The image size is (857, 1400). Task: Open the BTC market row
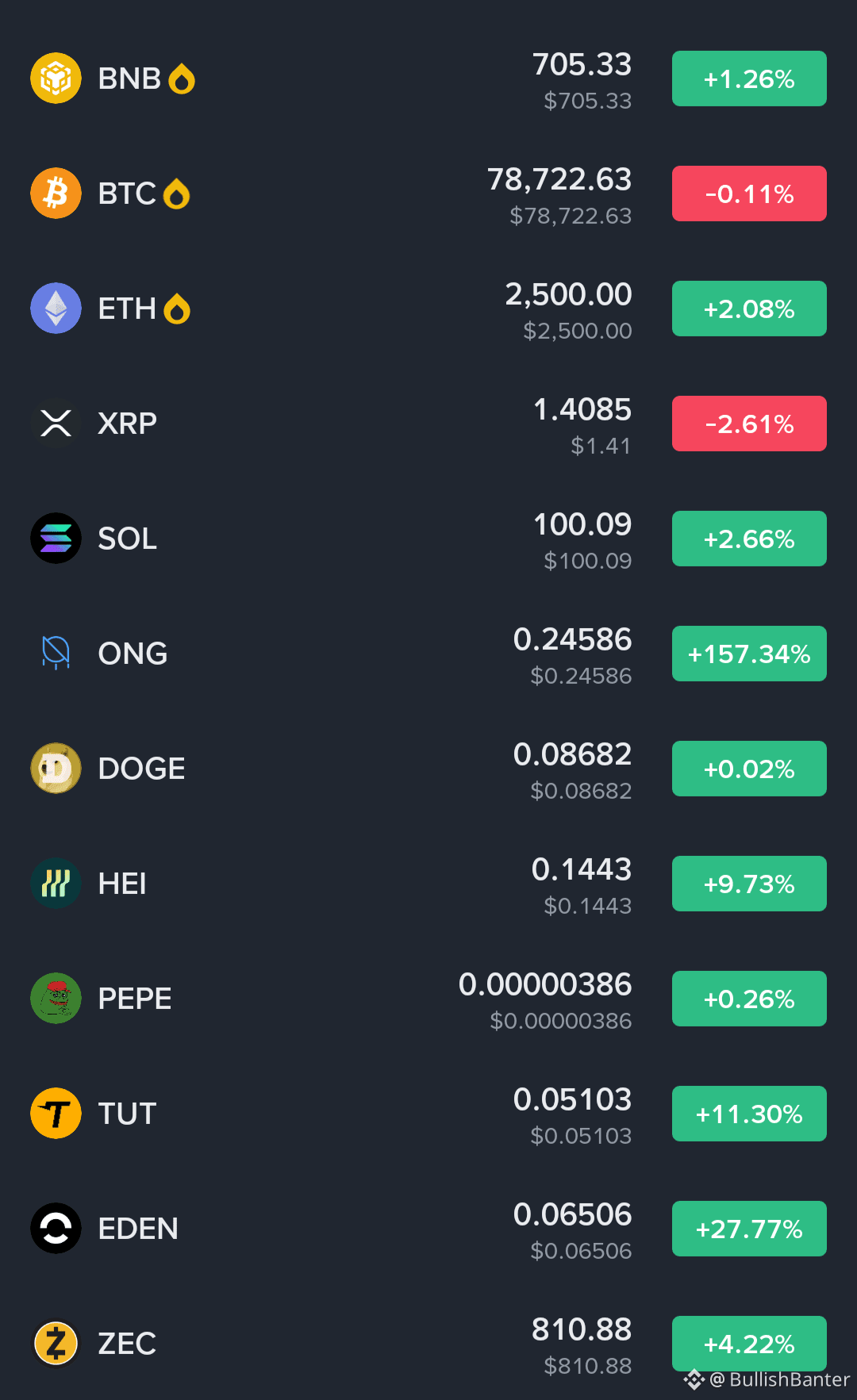click(x=428, y=194)
